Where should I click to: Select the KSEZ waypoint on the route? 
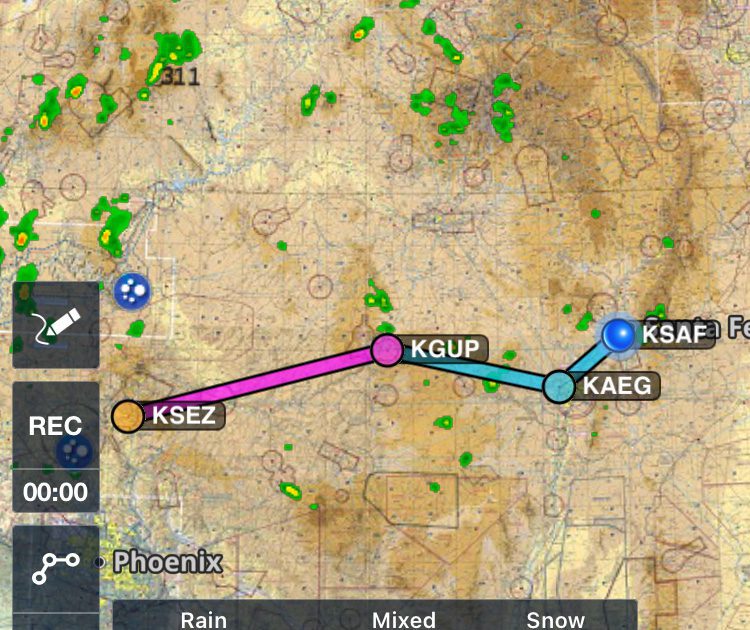[128, 415]
